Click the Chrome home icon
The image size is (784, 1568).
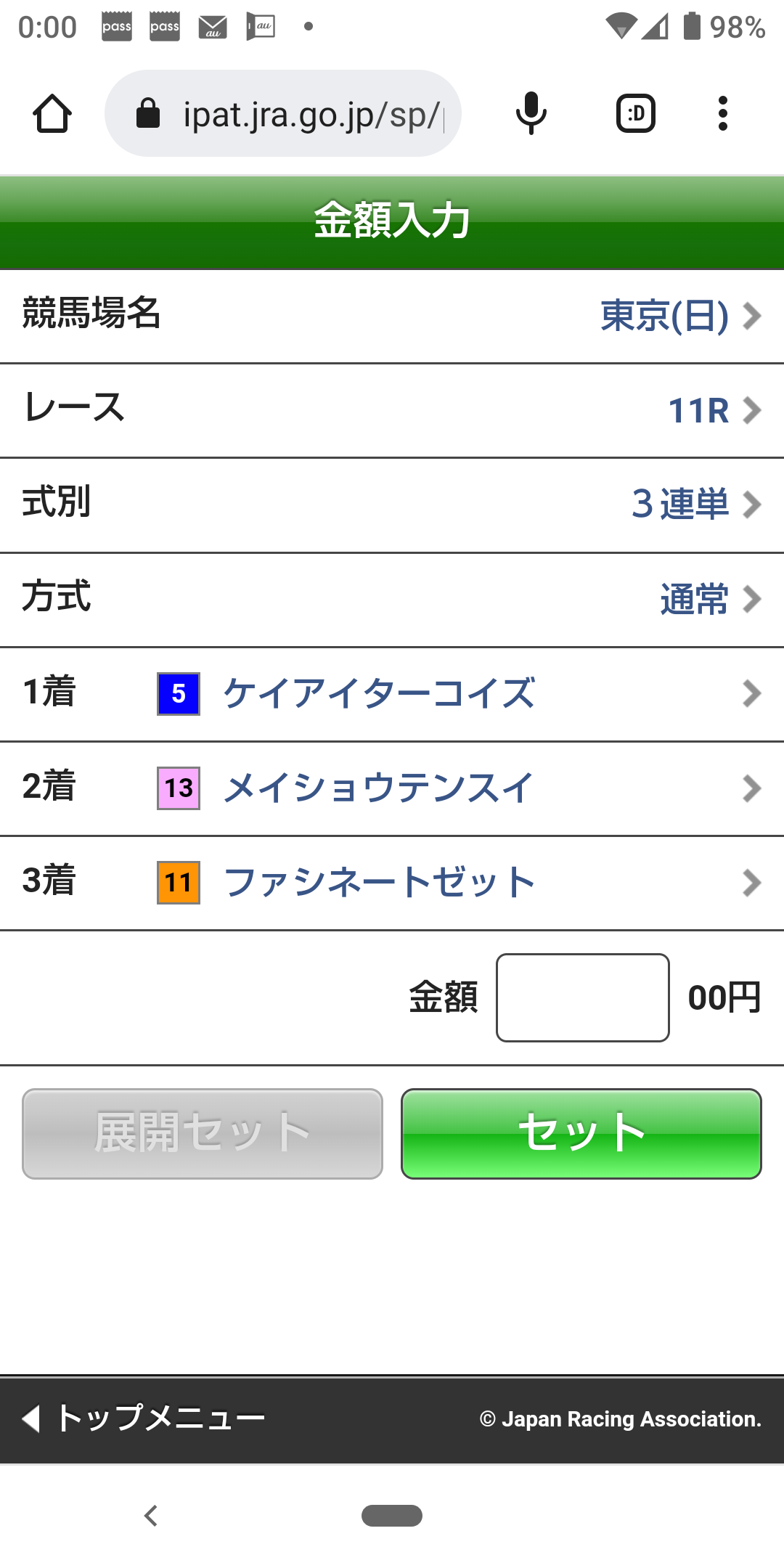(52, 113)
